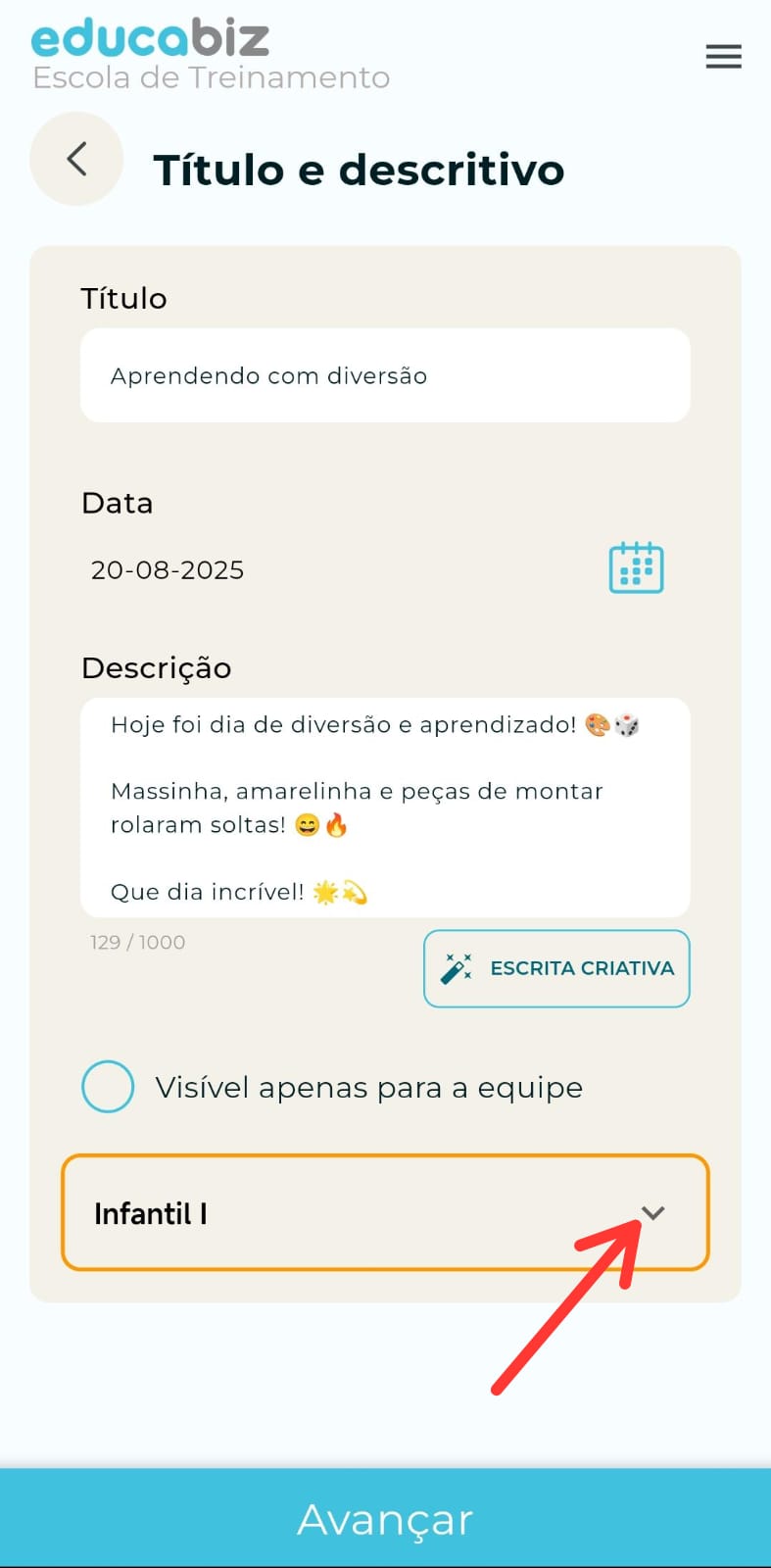Edit the Título text field
The height and width of the screenshot is (1568, 771).
385,375
